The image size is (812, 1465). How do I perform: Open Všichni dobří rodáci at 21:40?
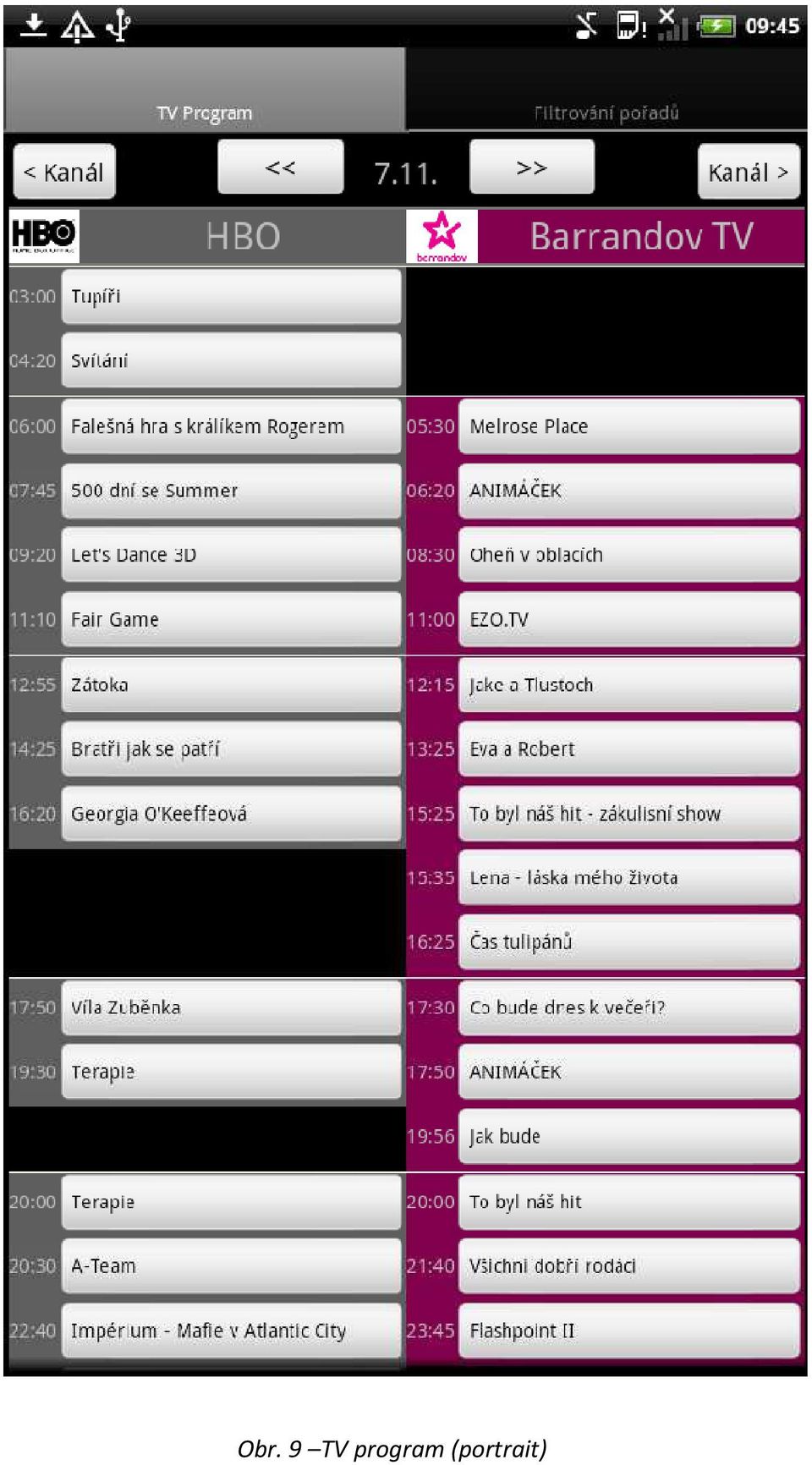[629, 1266]
